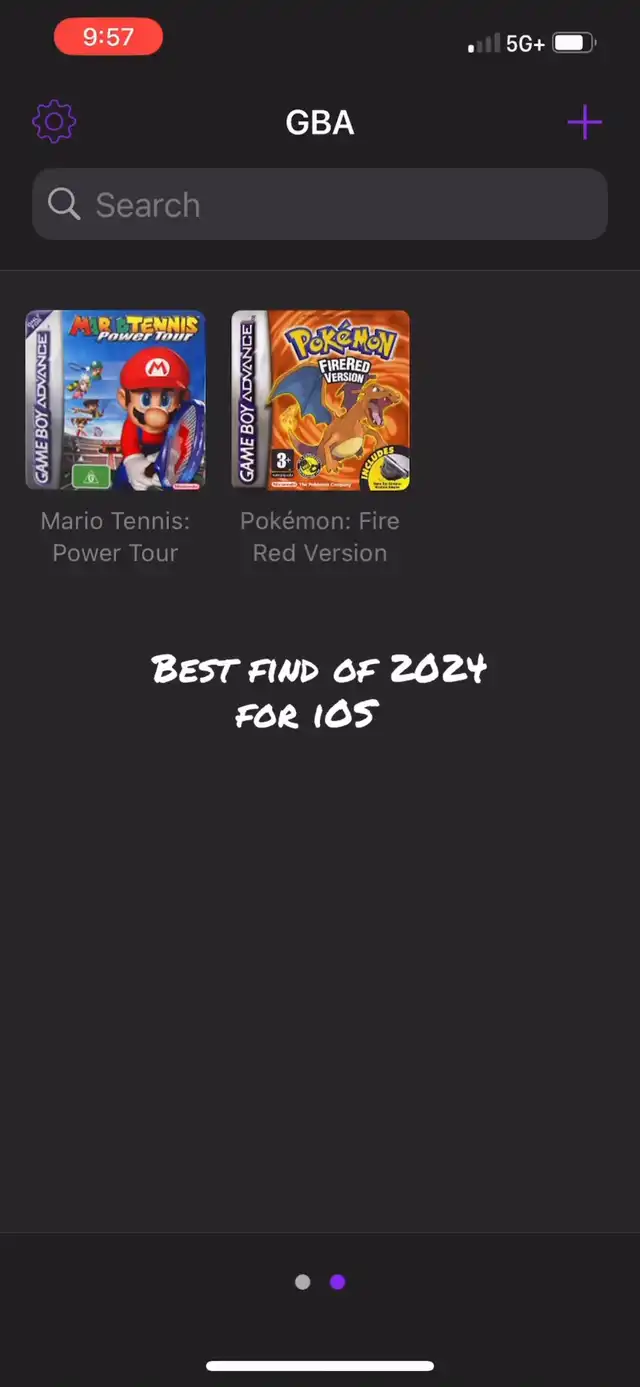Screen dimensions: 640x1387
Task: Launch Mario Tennis: Power Tour
Action: pyautogui.click(x=115, y=400)
